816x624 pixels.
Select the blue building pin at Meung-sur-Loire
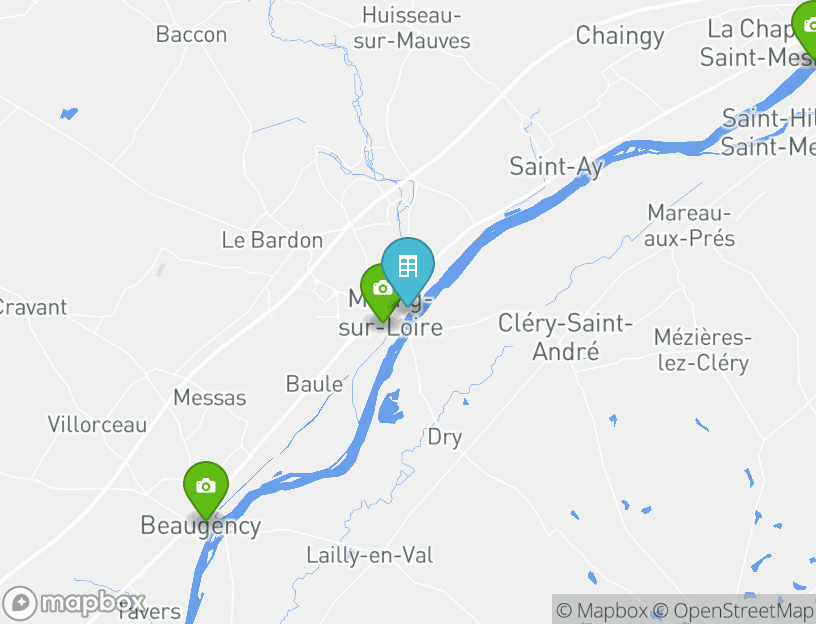point(408,266)
